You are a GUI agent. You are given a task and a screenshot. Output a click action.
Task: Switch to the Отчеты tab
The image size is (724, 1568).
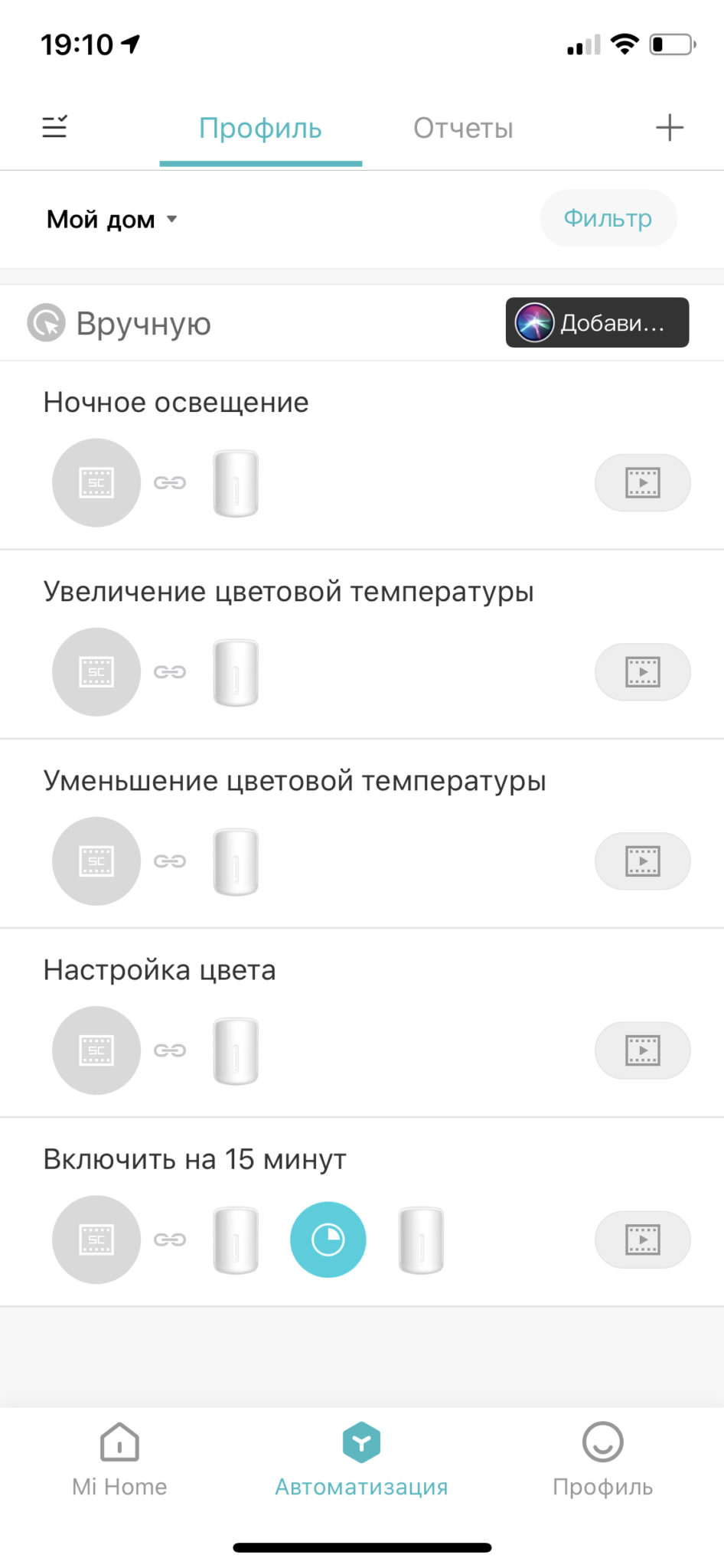point(463,128)
